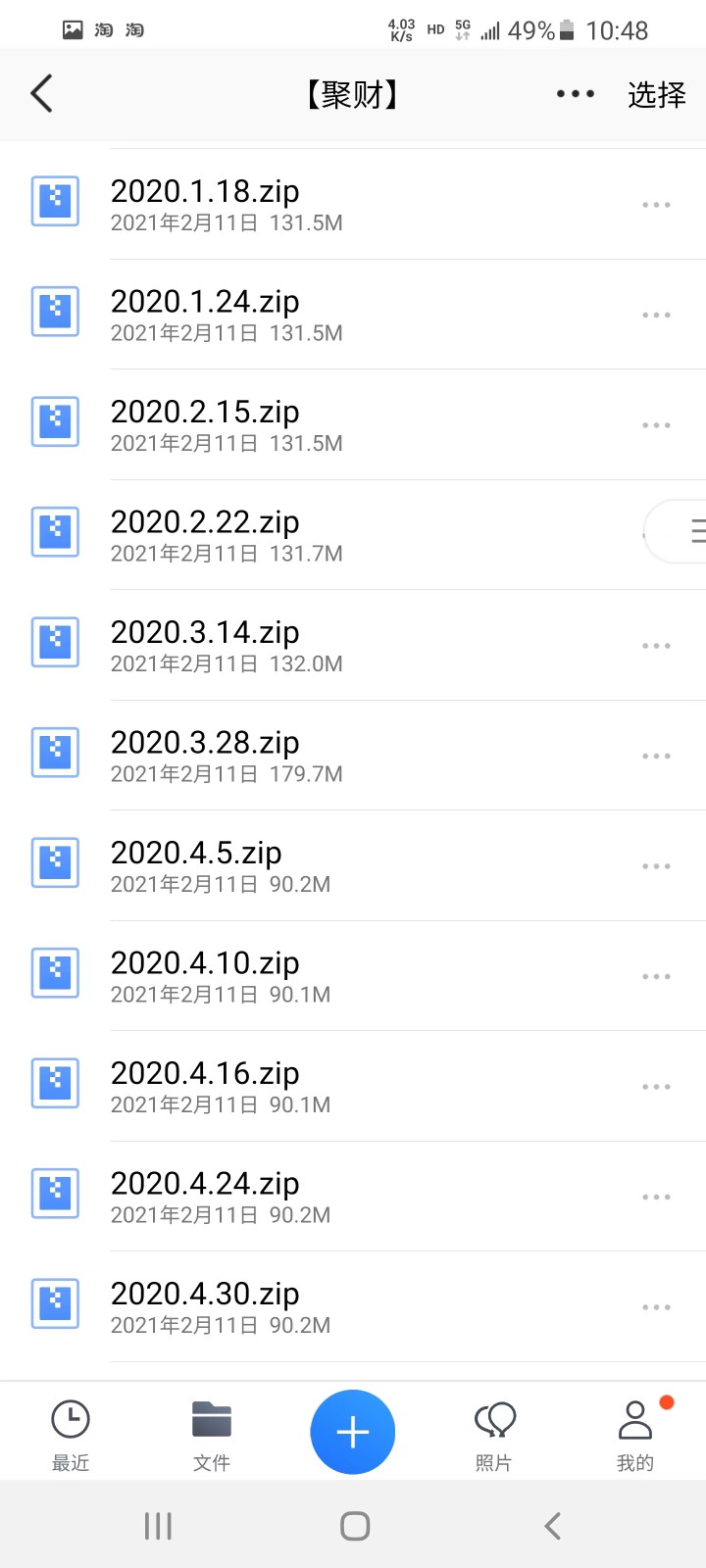Screen dimensions: 706x1568
Task: Open file 2020.2.22.zip
Action: point(226,535)
